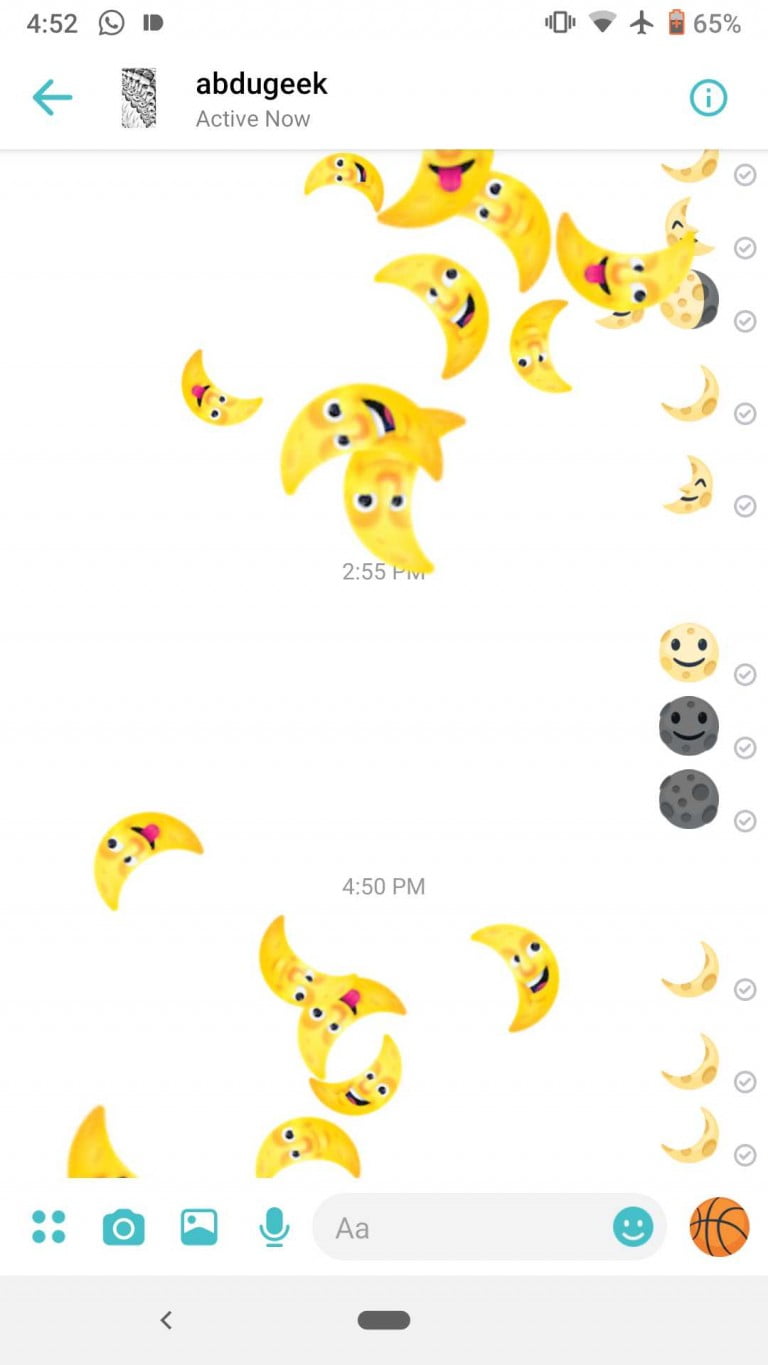Open the photo gallery picker
Viewport: 768px width, 1365px height.
point(199,1227)
